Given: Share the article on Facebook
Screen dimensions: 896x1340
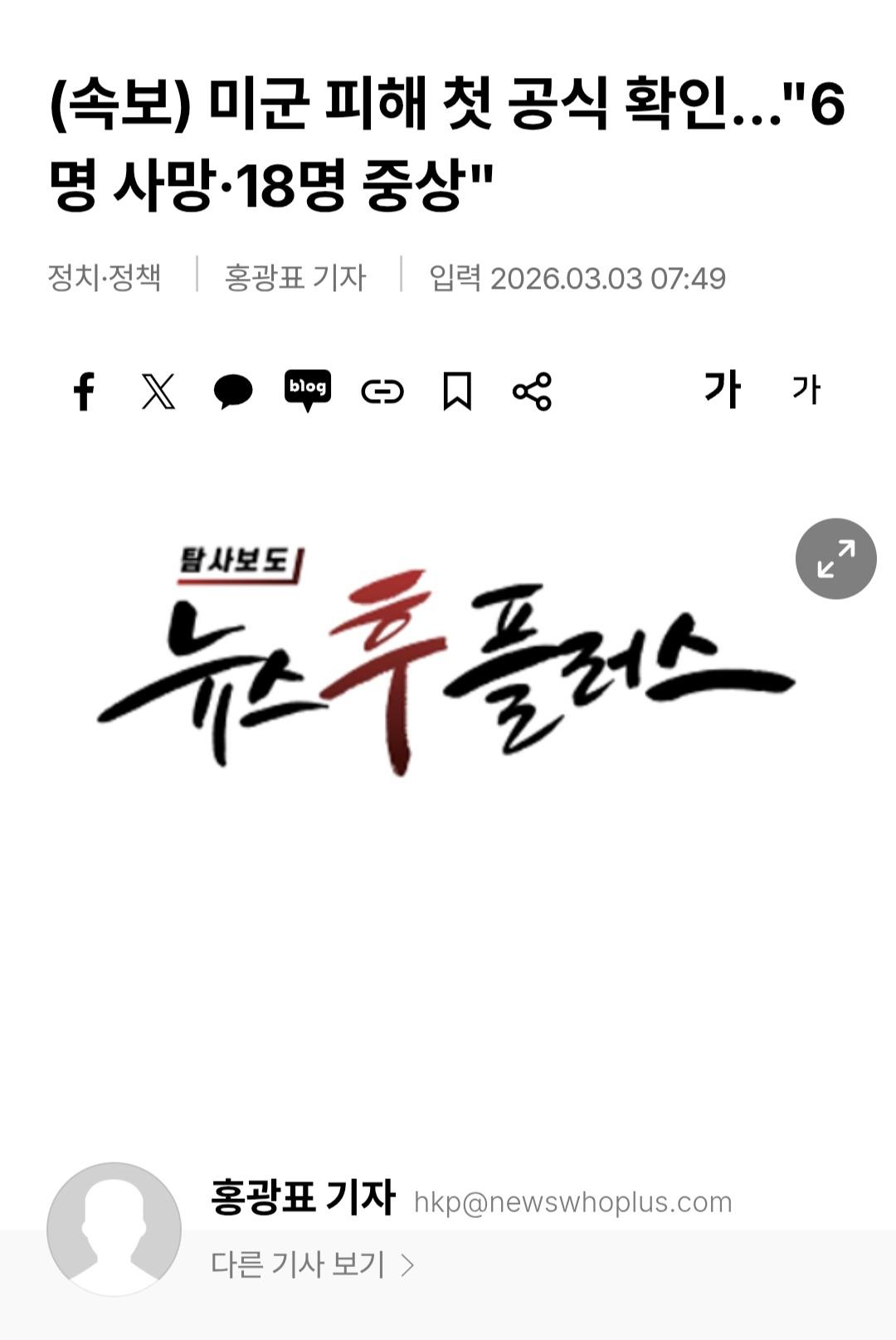Looking at the screenshot, I should click(84, 391).
